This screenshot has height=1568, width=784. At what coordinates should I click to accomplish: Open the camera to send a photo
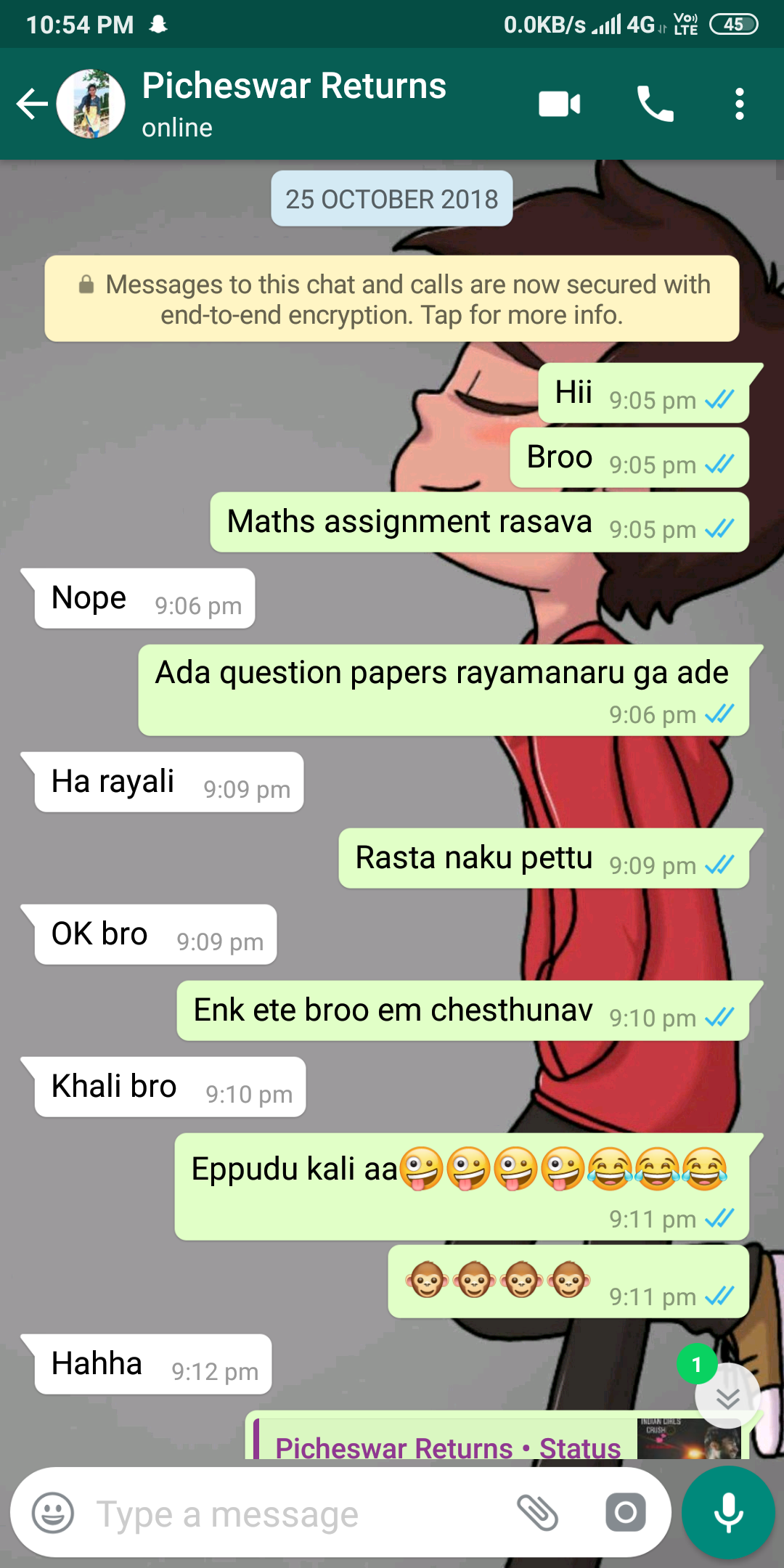coord(626,1513)
